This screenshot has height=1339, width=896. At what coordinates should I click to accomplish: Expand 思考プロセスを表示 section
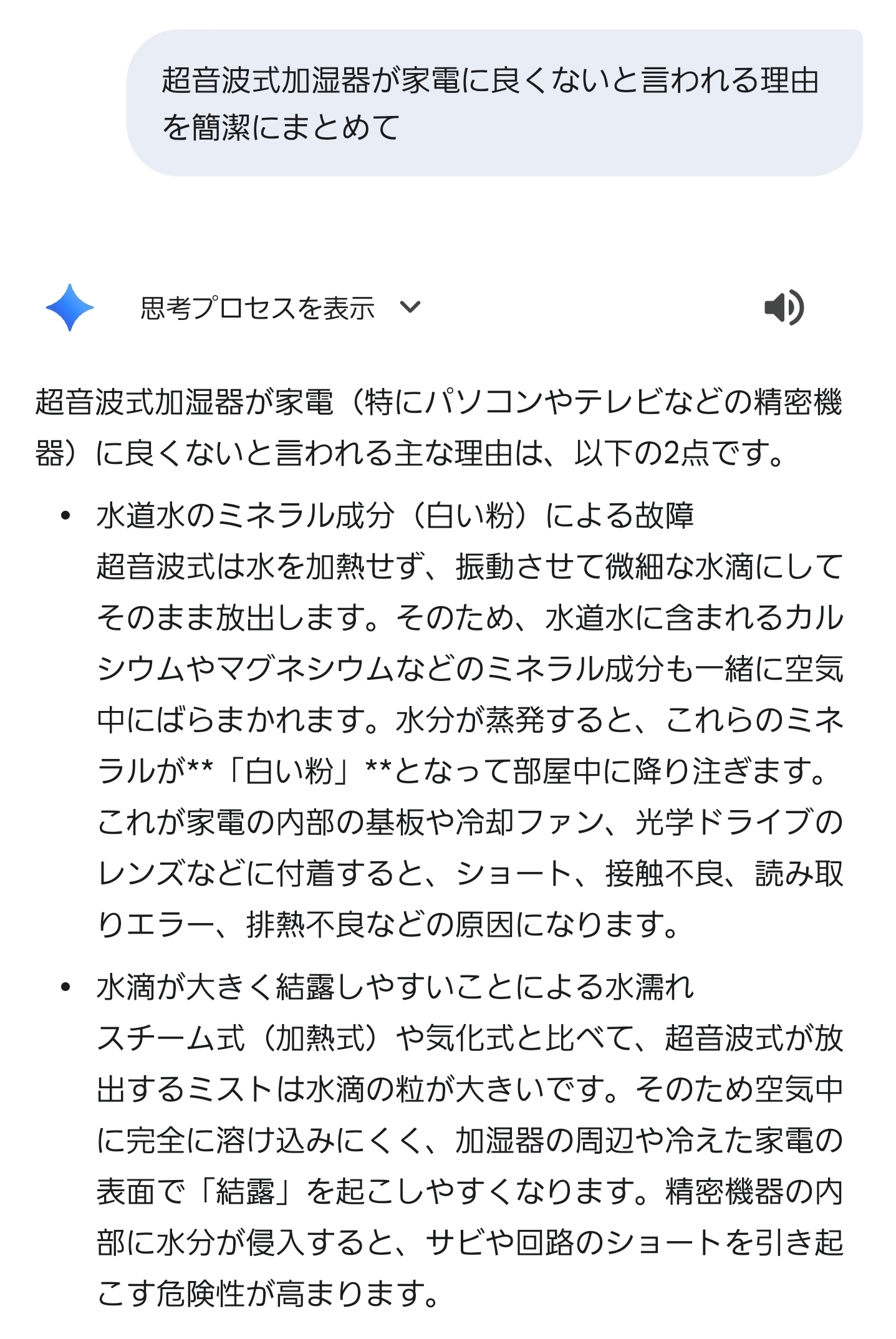[x=281, y=307]
